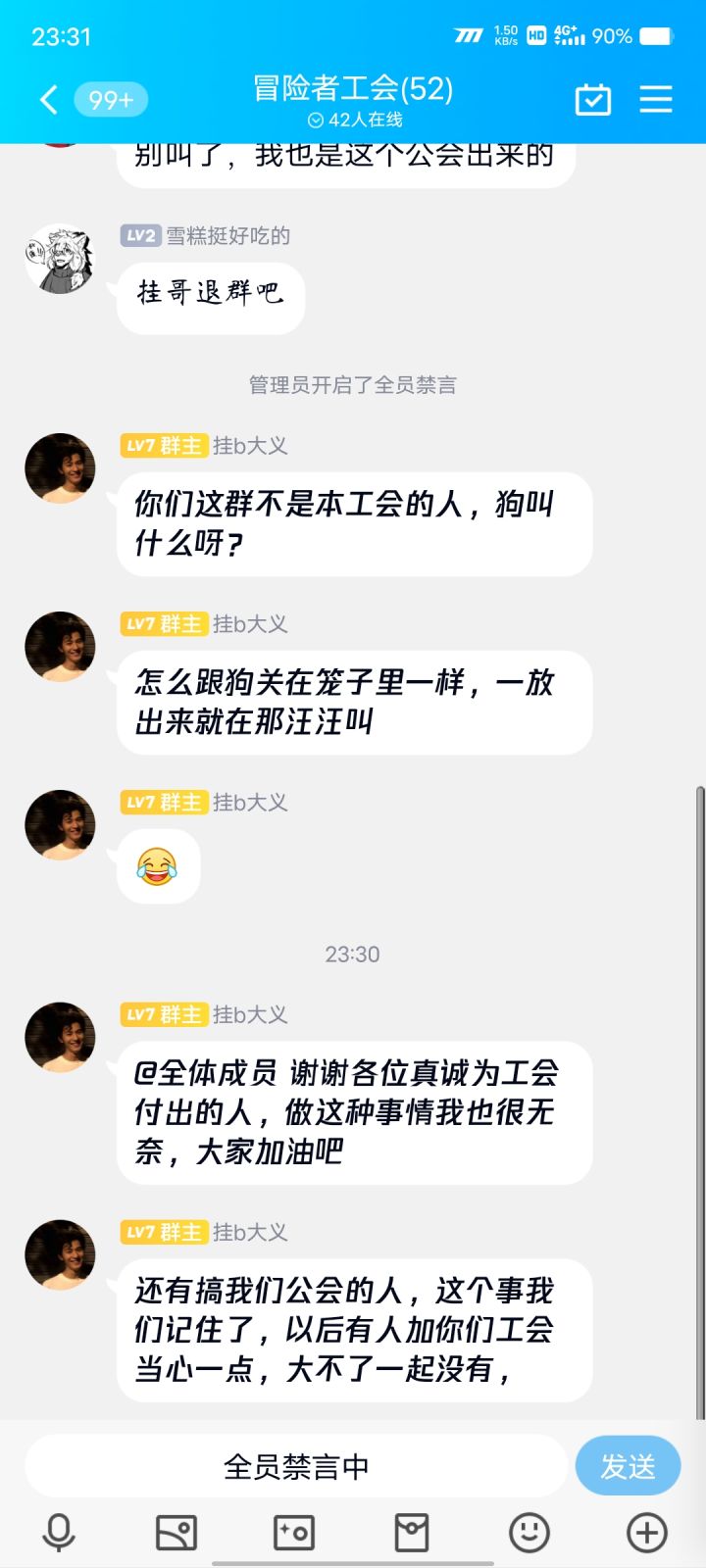The width and height of the screenshot is (706, 1568).
Task: View 挂b大义's avatar beside the @全体成员 message
Action: click(60, 1037)
